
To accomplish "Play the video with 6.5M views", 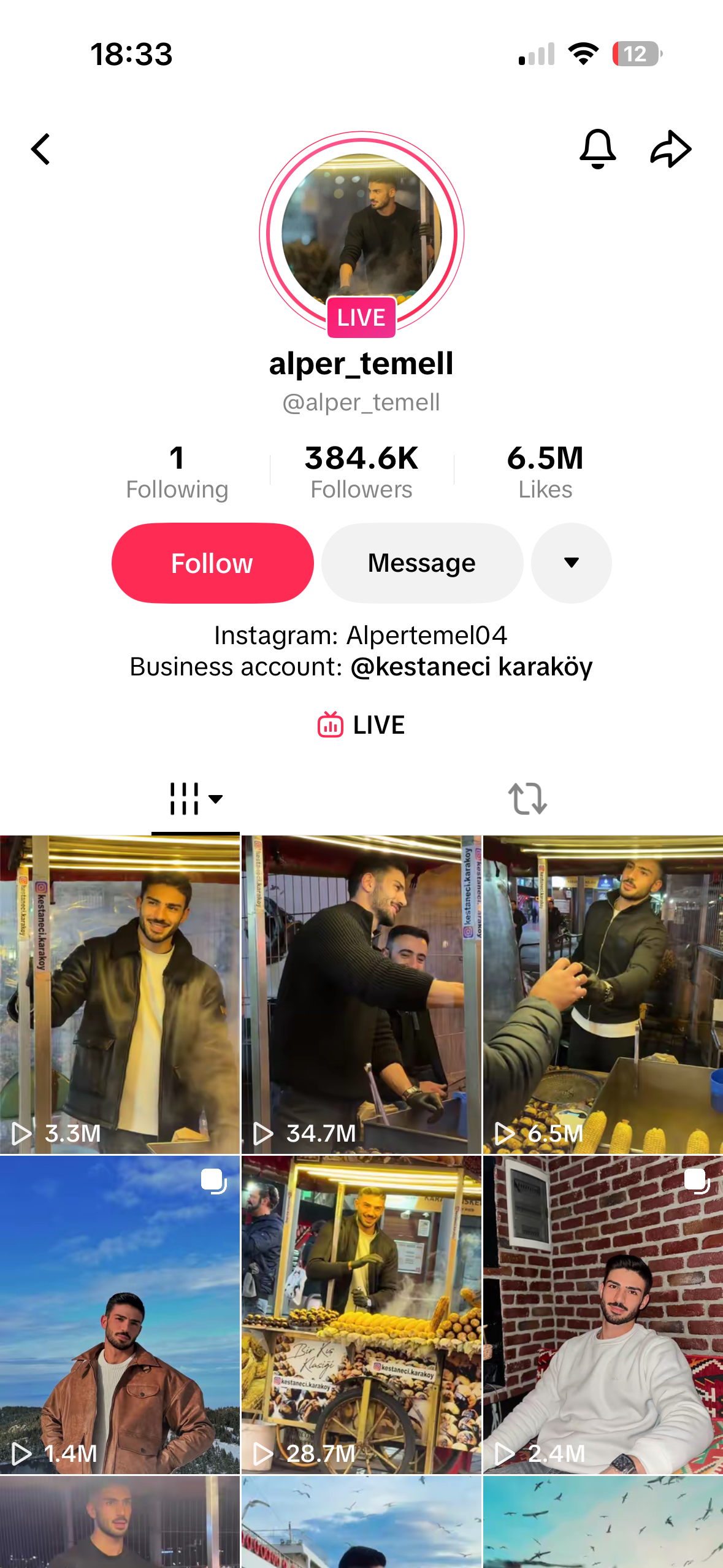I will coord(603,994).
